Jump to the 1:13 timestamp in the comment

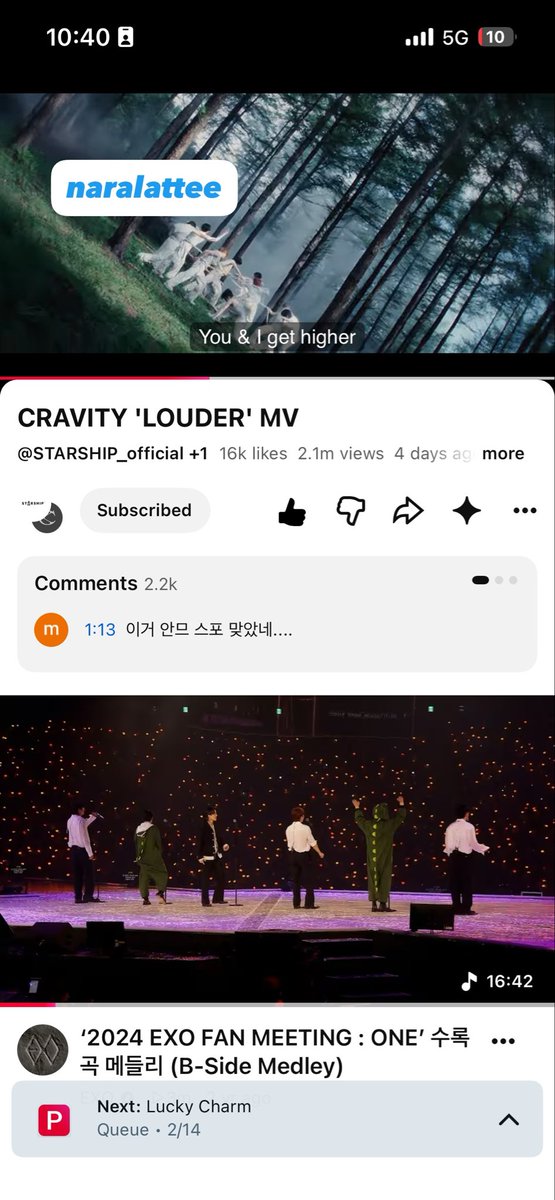coord(100,630)
